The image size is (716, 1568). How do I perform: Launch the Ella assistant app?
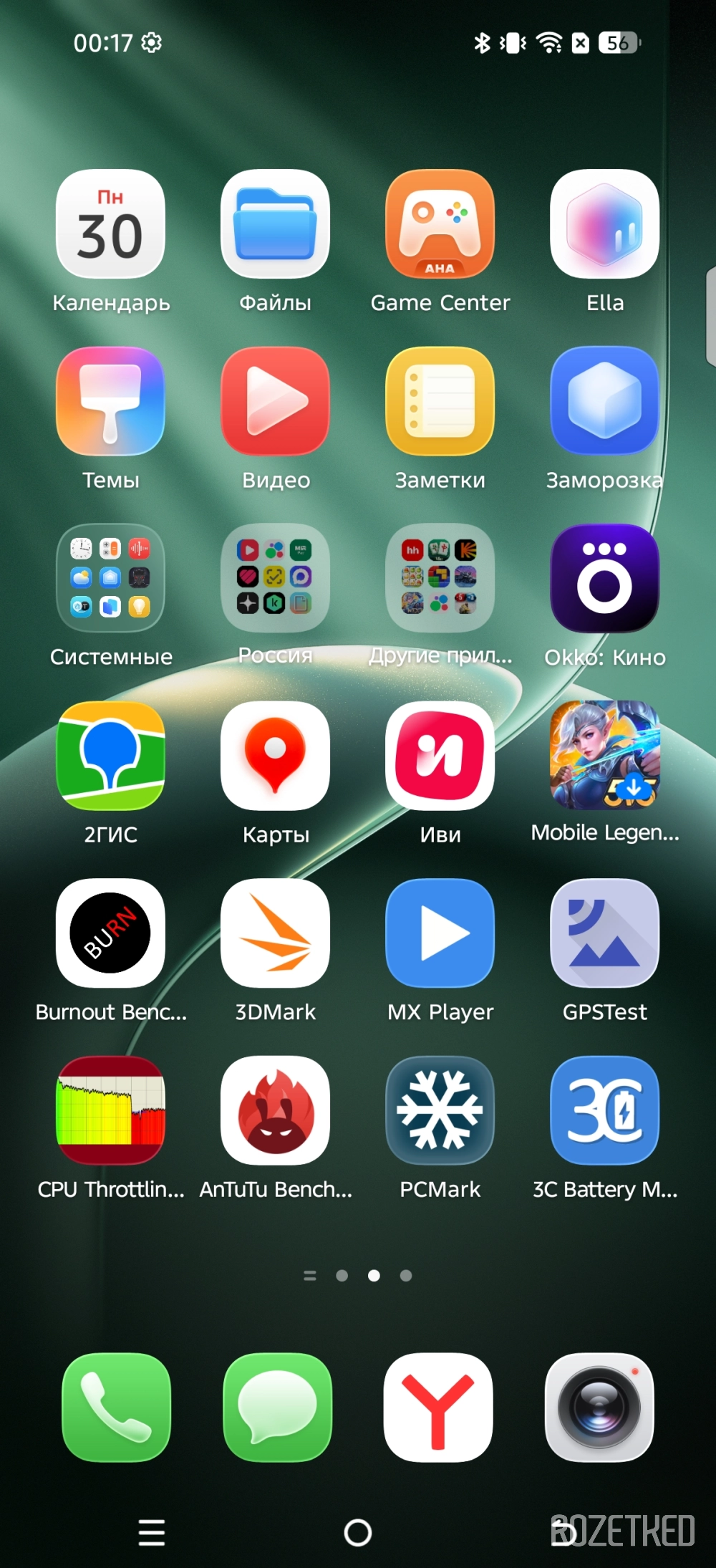[604, 225]
